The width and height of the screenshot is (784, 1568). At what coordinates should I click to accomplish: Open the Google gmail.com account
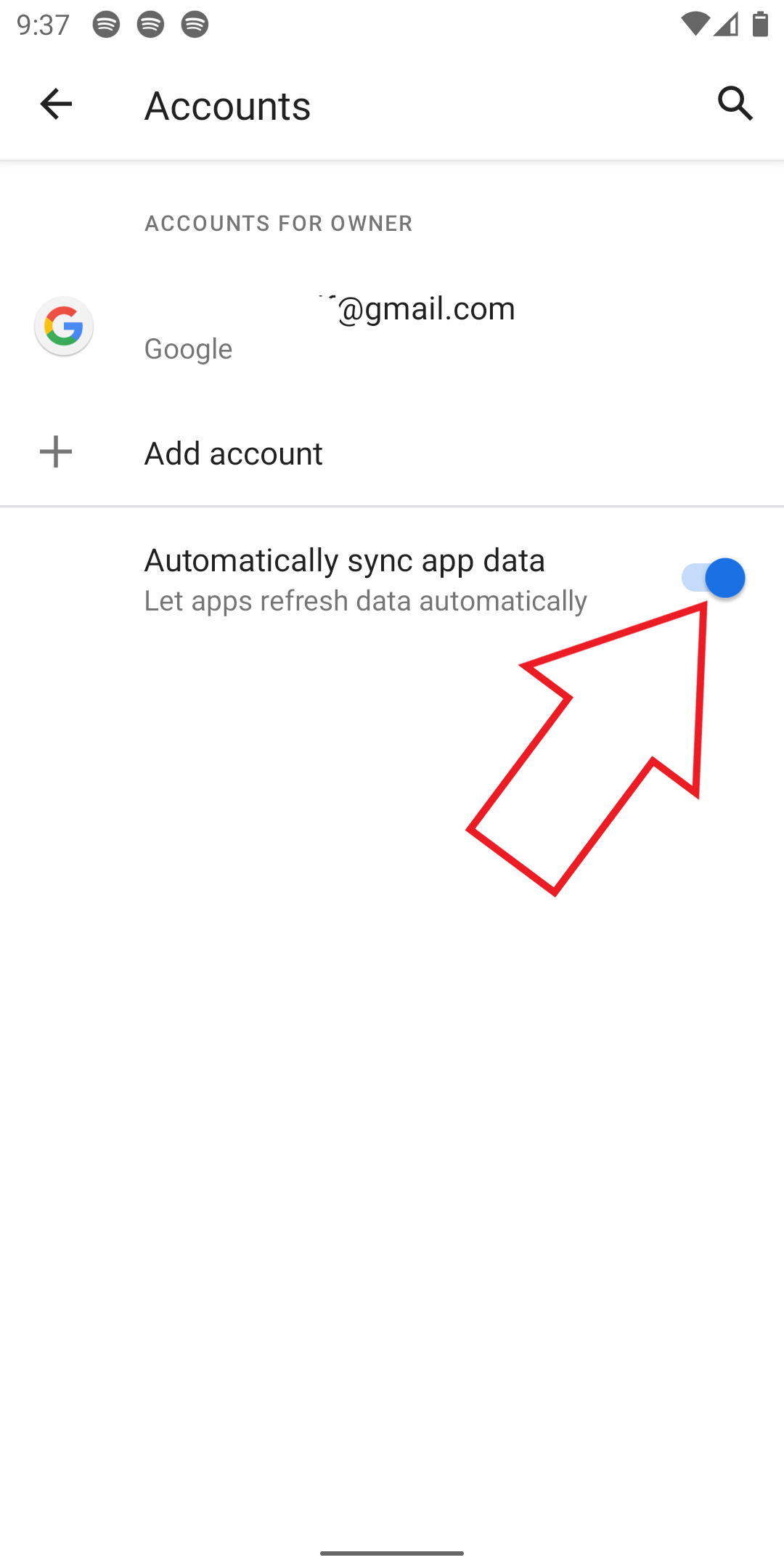pyautogui.click(x=330, y=327)
